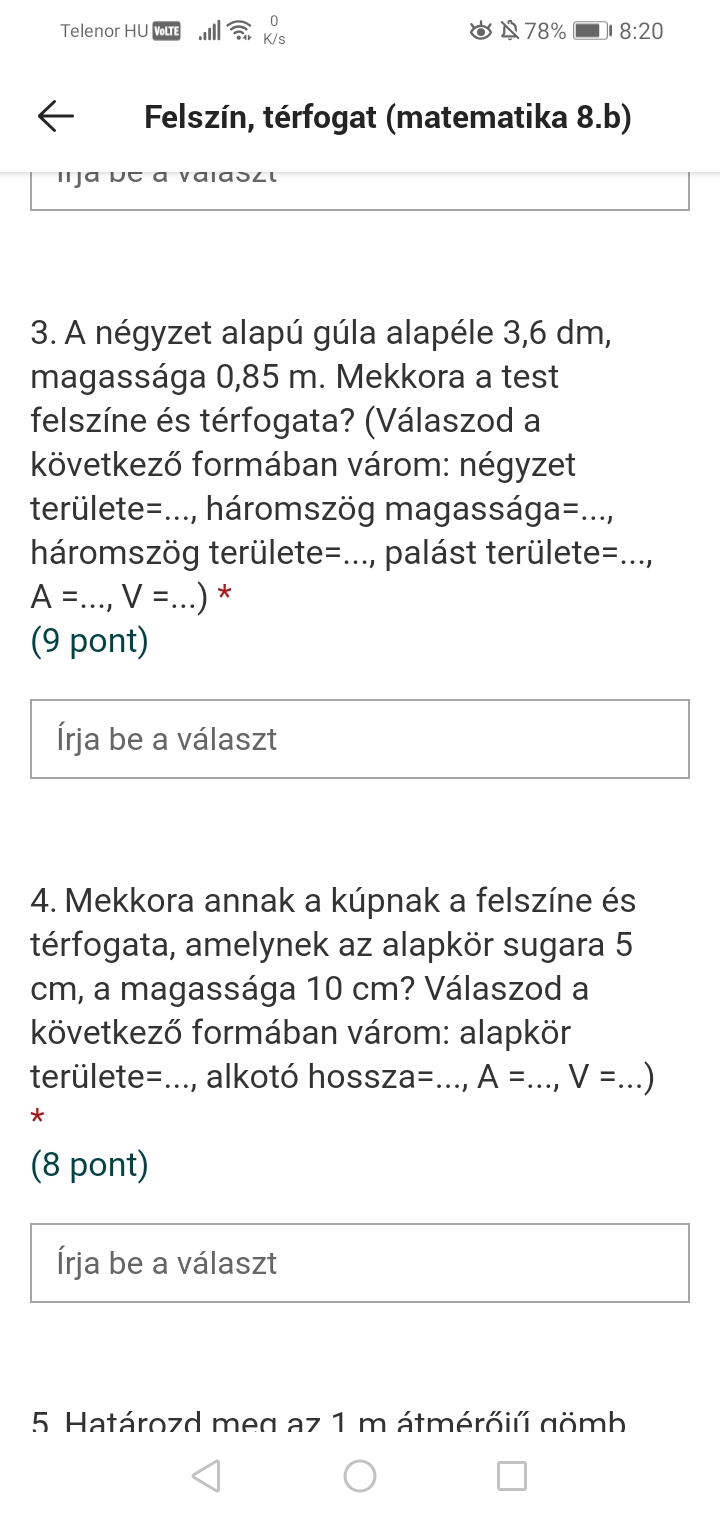This screenshot has width=720, height=1520.
Task: Focus the answer box under question 4
Action: [x=360, y=1263]
